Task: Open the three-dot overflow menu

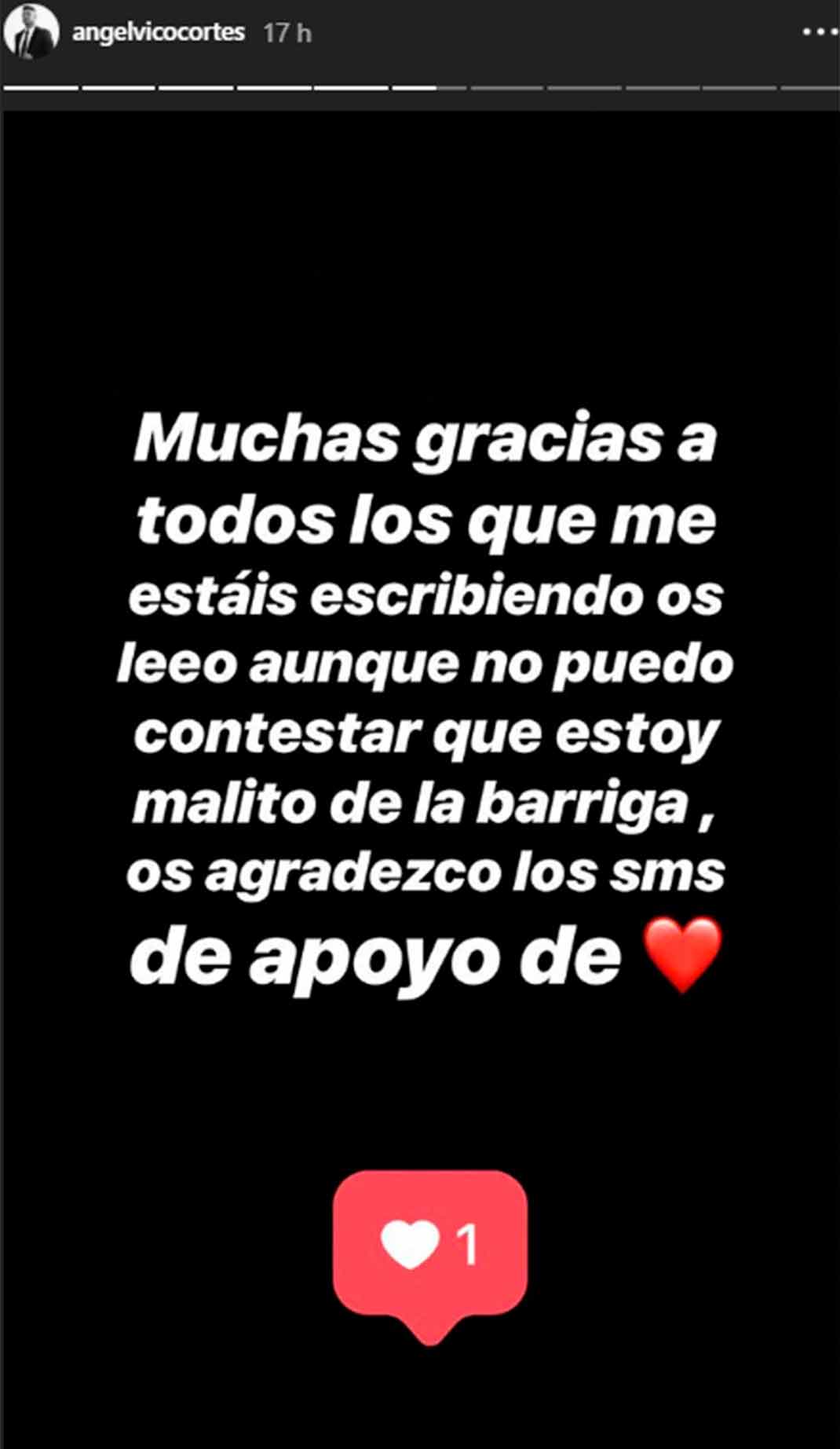Action: pos(820,32)
